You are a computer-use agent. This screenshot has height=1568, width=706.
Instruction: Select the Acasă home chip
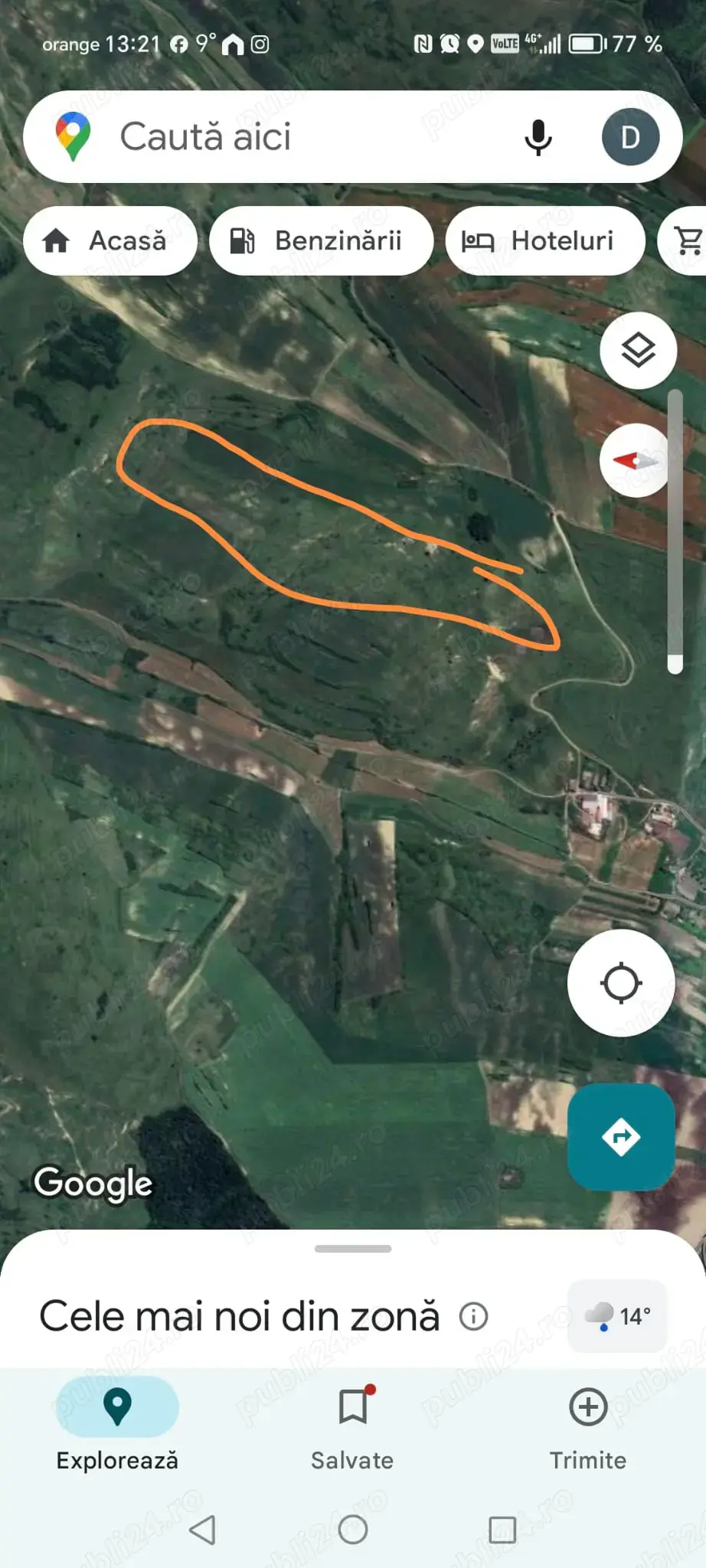tap(111, 240)
